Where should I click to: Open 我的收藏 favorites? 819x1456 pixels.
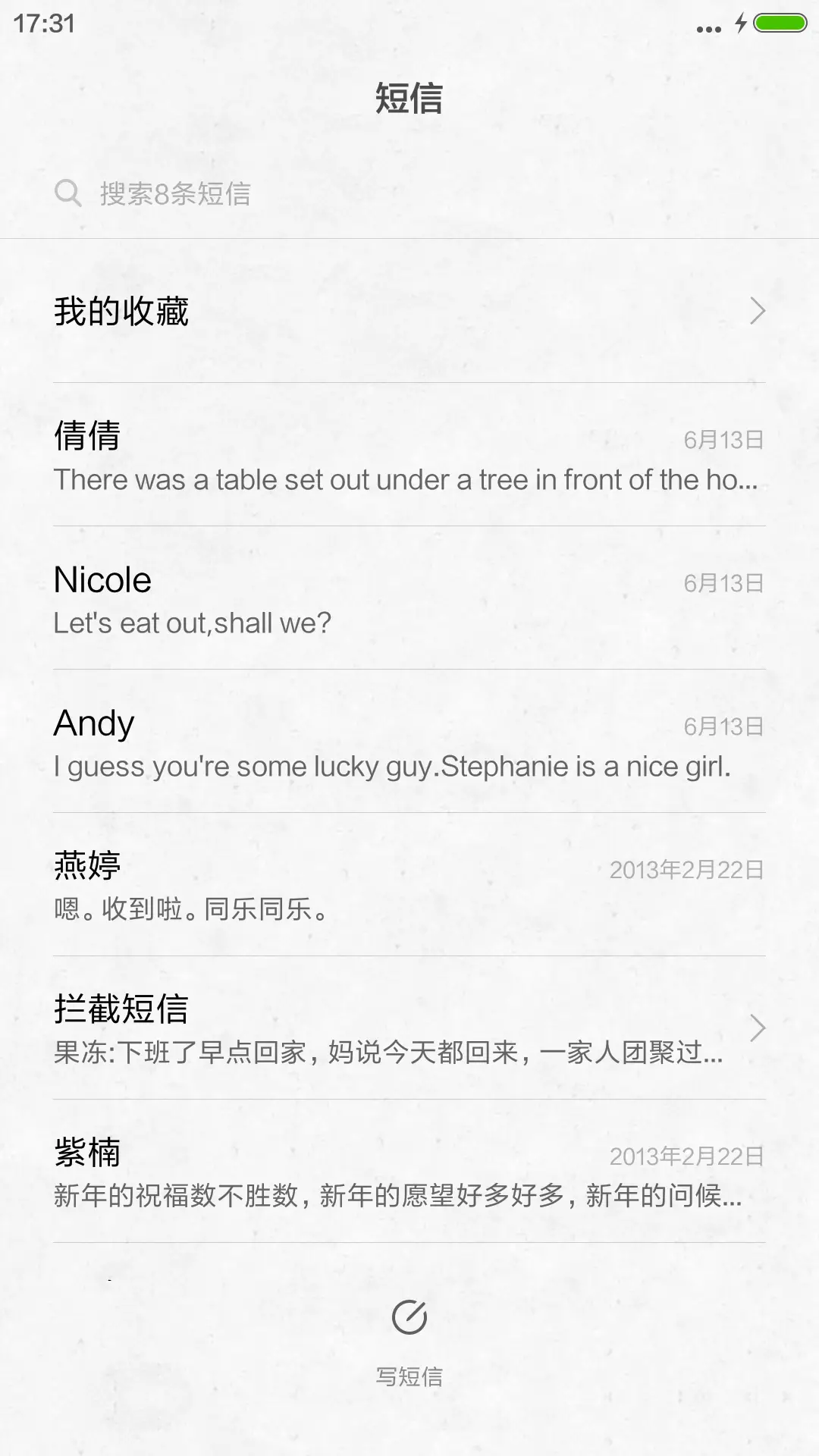point(409,312)
